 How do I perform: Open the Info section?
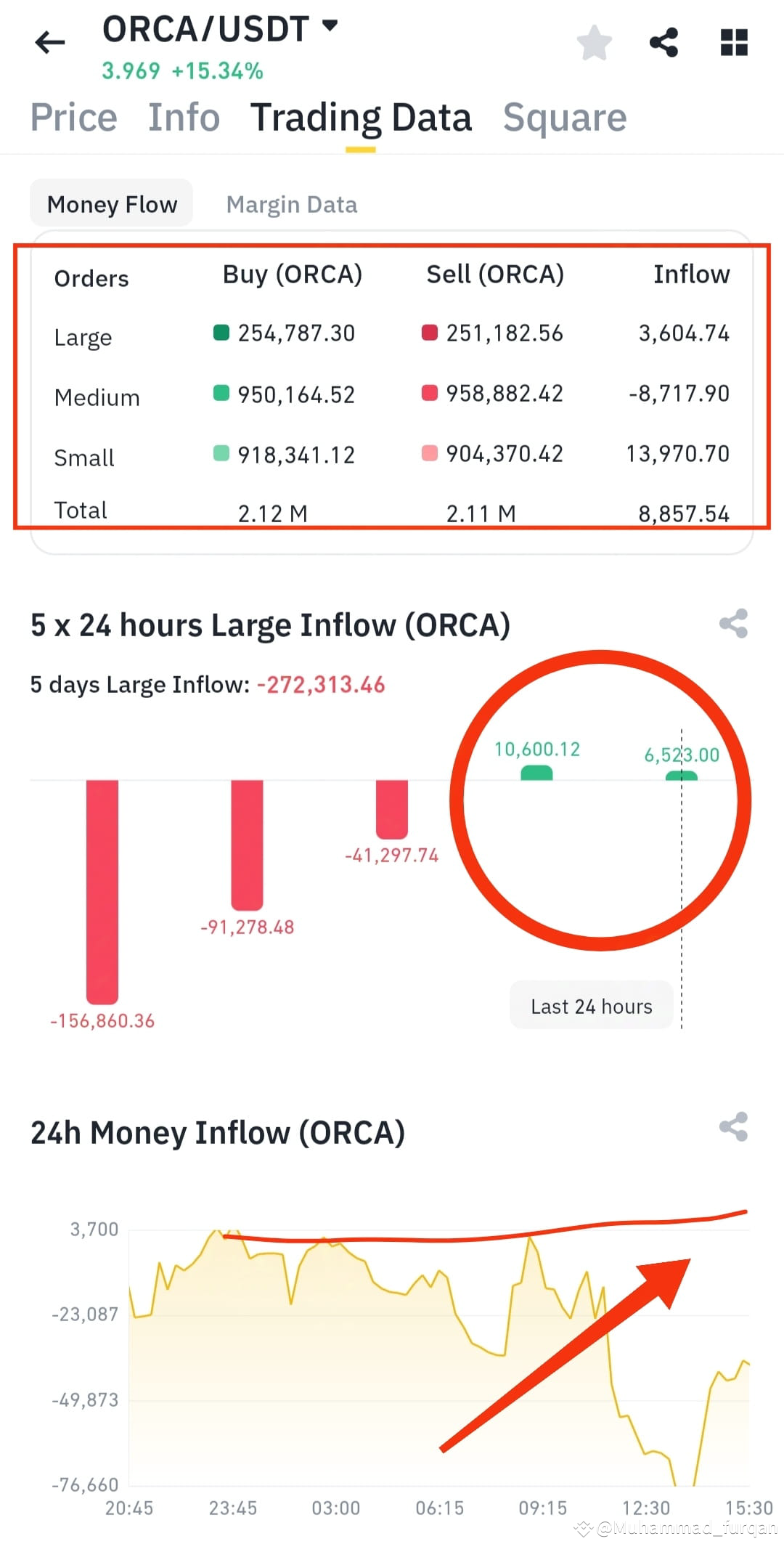pos(184,117)
